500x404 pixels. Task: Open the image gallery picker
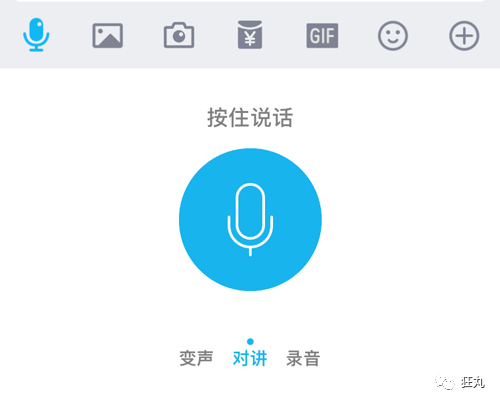click(x=107, y=36)
